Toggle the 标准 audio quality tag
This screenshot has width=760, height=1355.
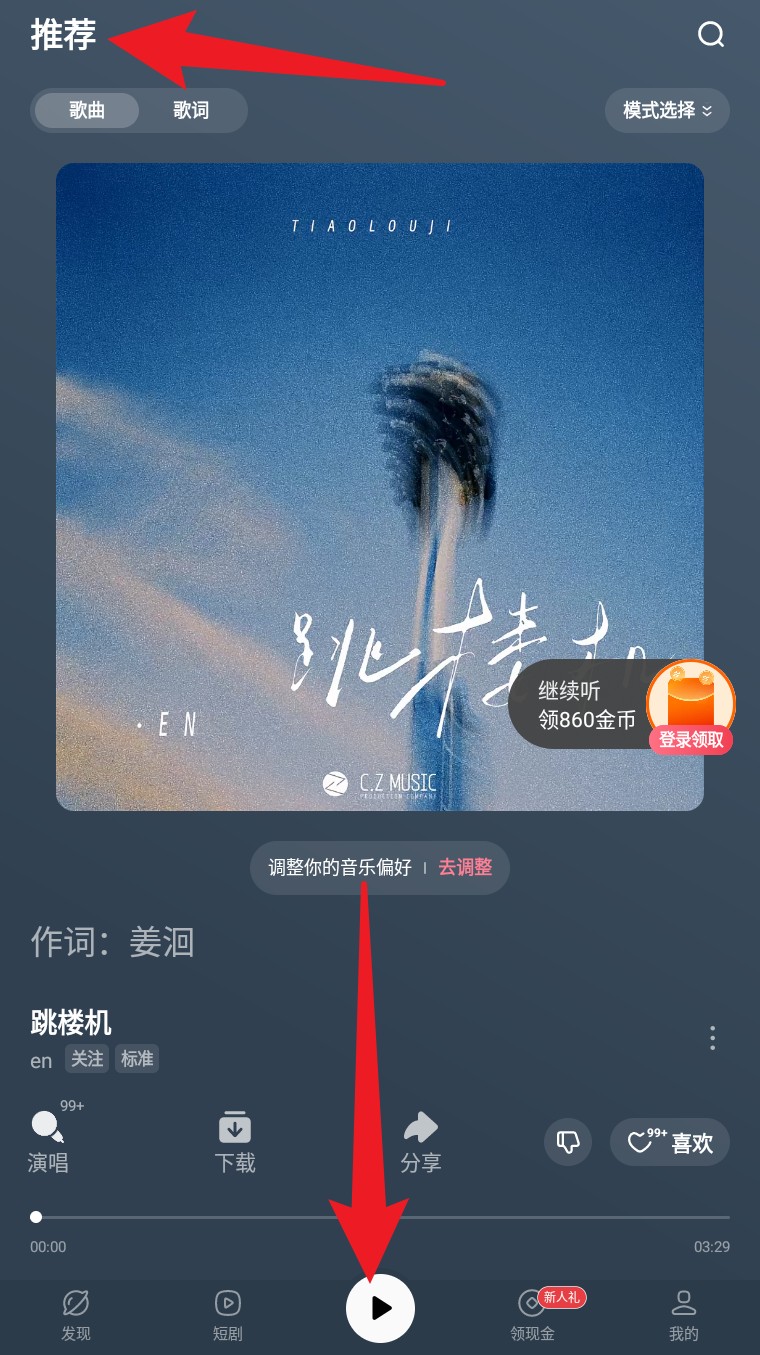pyautogui.click(x=137, y=1058)
